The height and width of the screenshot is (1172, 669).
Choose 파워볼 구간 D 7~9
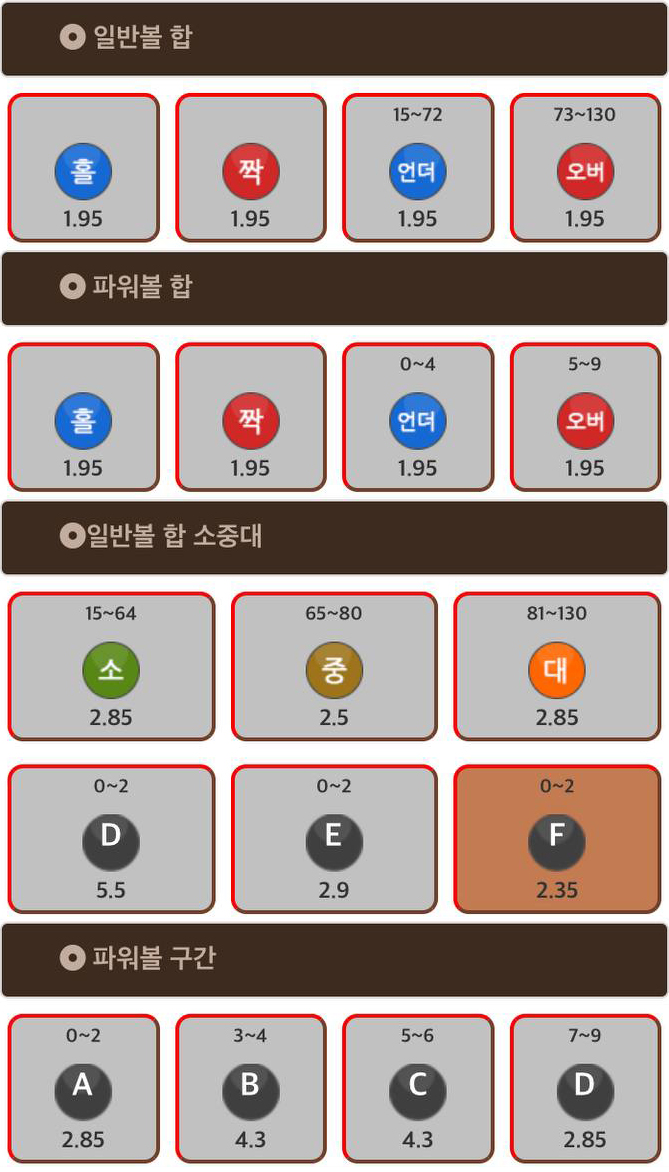click(585, 1089)
